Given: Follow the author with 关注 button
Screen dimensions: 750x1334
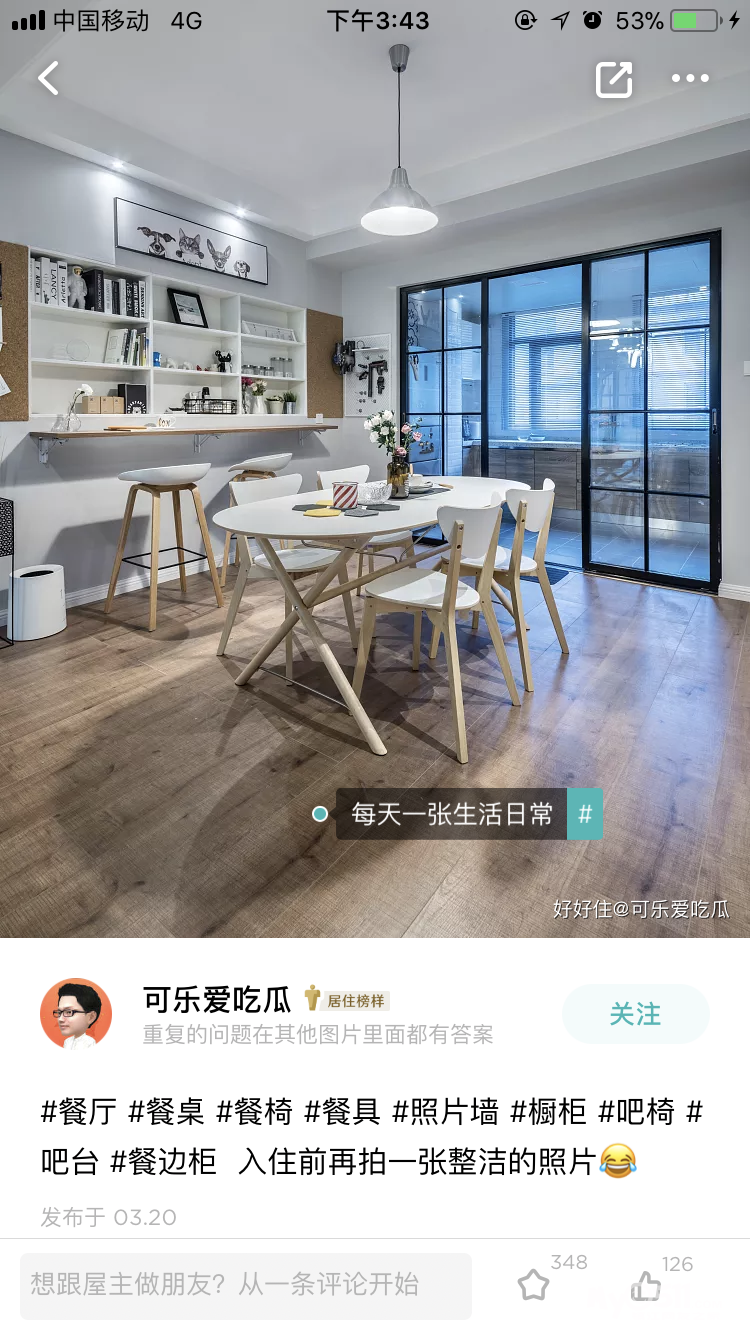Looking at the screenshot, I should click(x=635, y=1014).
